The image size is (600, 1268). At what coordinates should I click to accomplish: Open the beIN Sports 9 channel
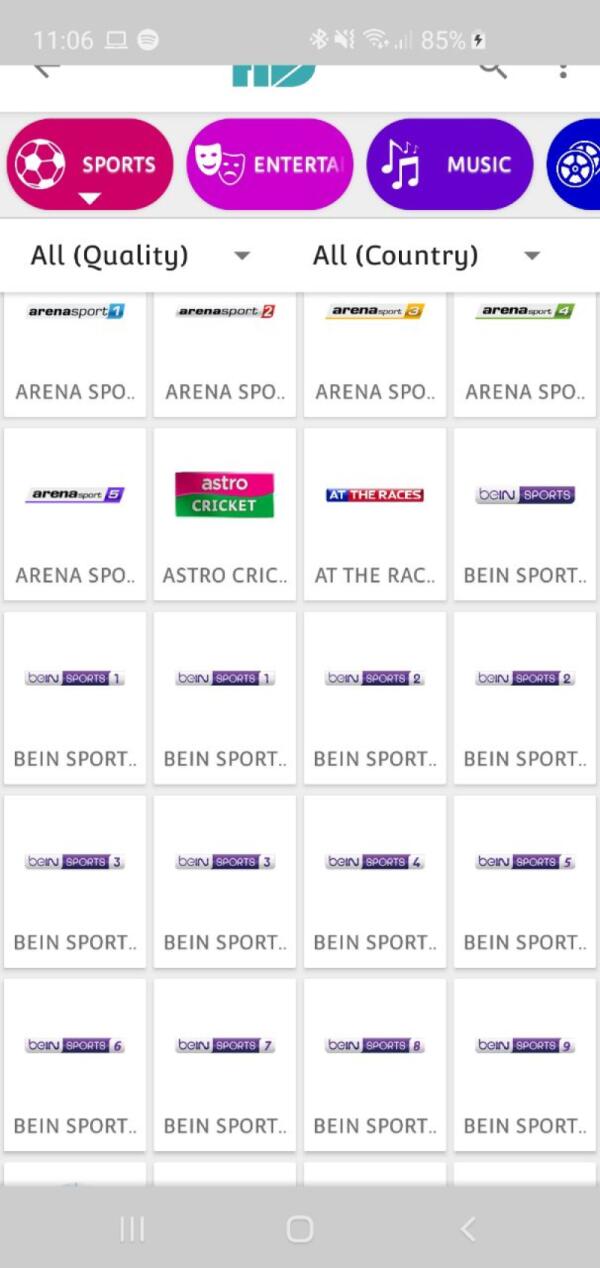pos(525,1065)
